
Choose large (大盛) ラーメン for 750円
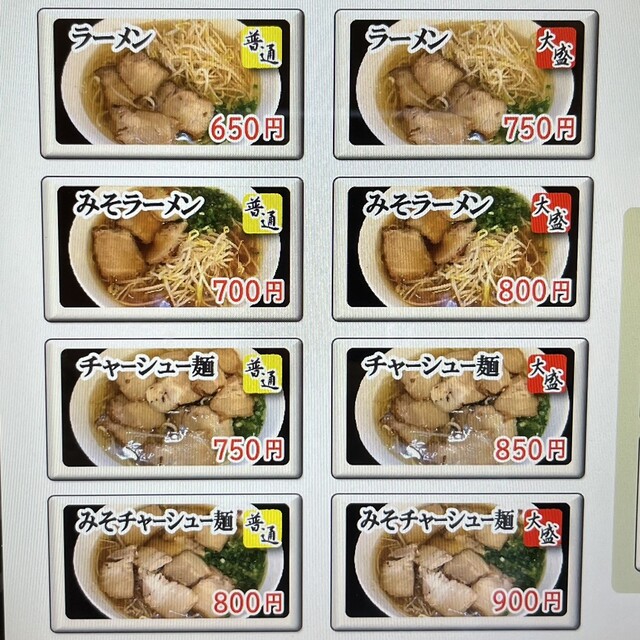465,84
